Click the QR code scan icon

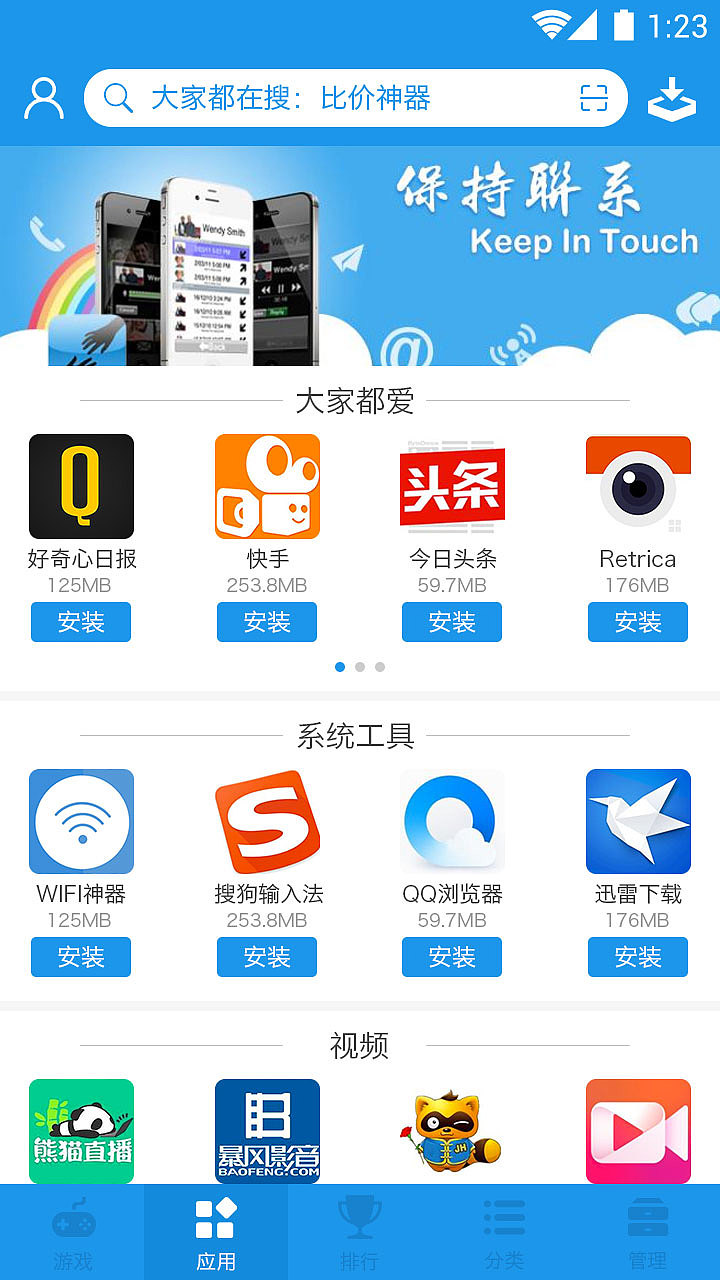[x=594, y=97]
